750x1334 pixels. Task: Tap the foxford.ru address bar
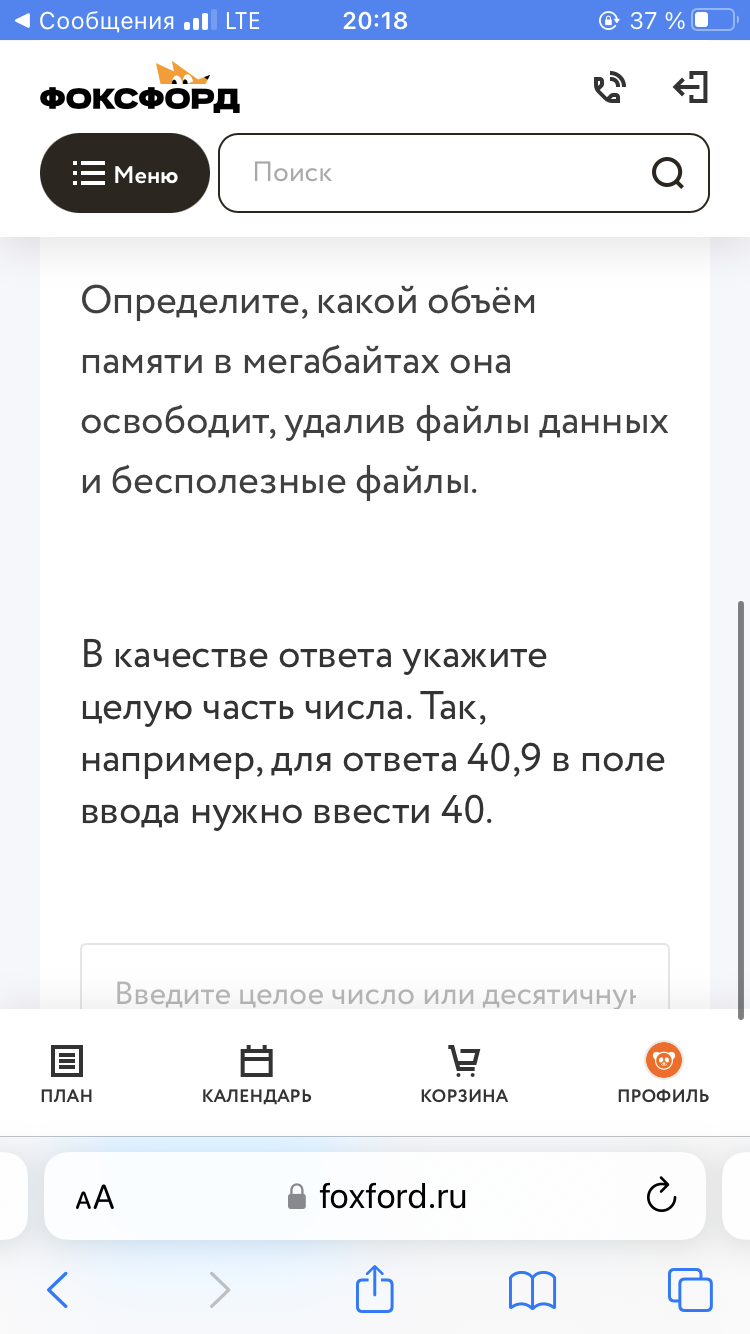[377, 1197]
